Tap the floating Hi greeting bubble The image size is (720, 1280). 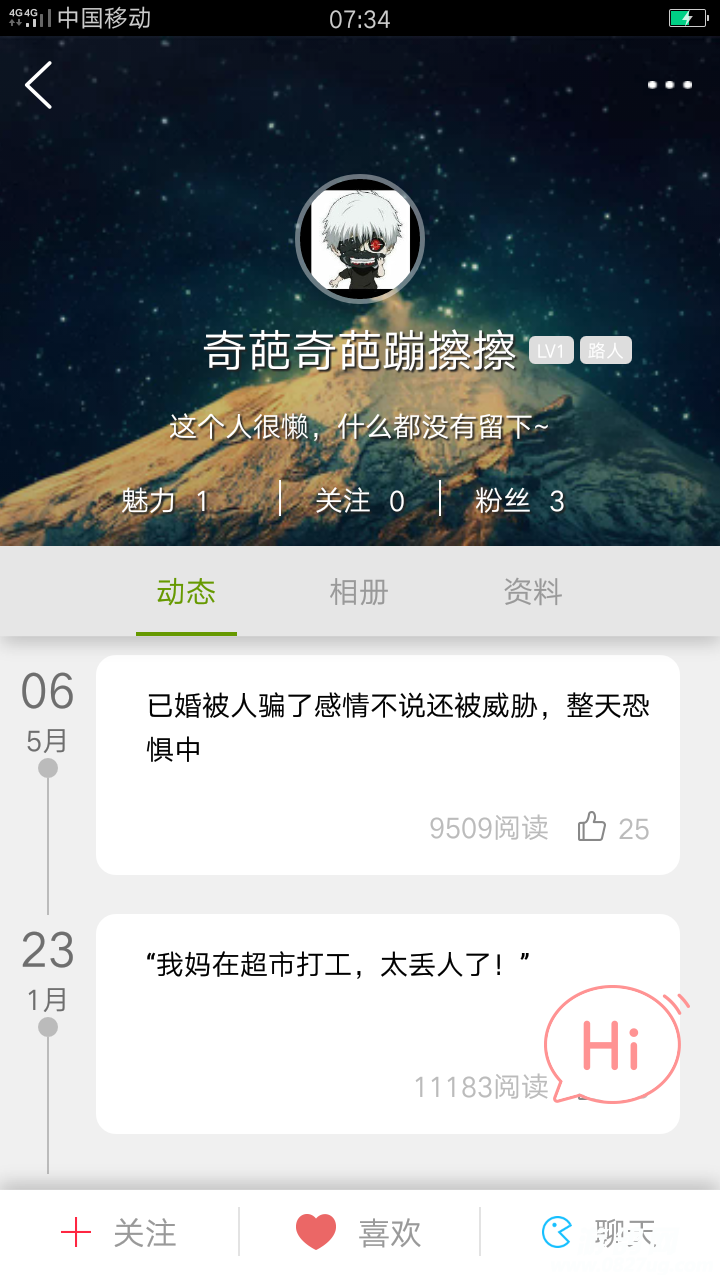click(x=612, y=1045)
